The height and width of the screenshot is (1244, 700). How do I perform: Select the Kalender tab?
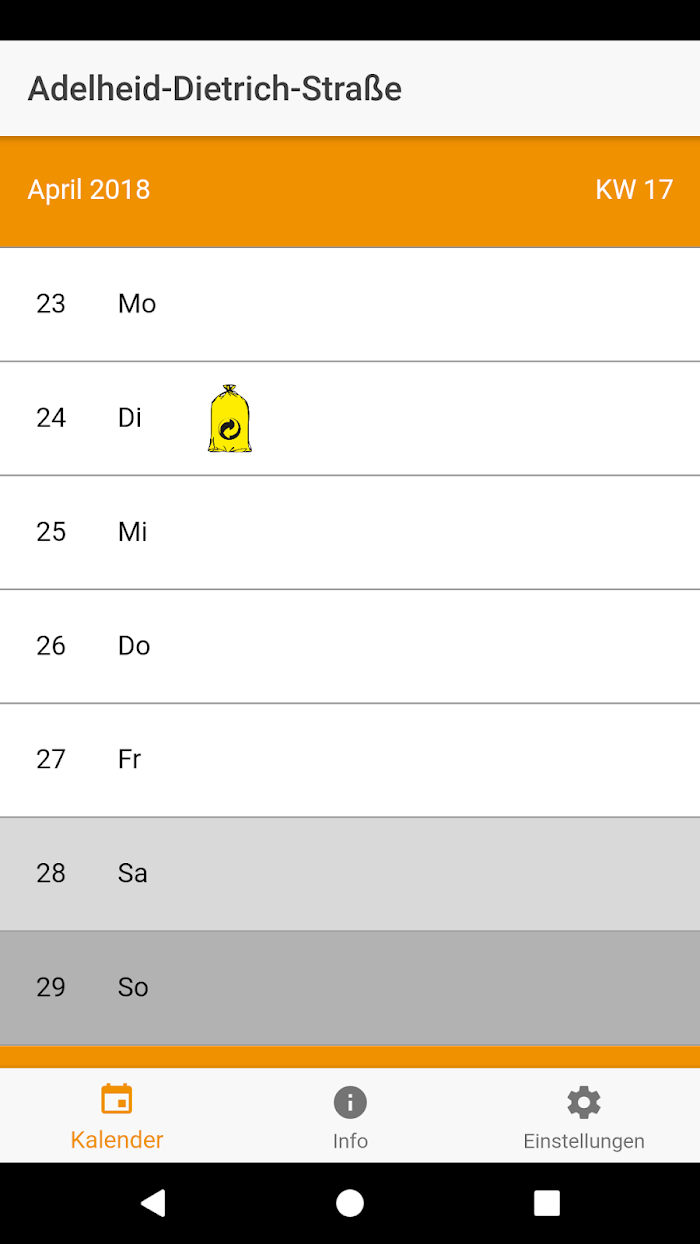click(x=117, y=1116)
